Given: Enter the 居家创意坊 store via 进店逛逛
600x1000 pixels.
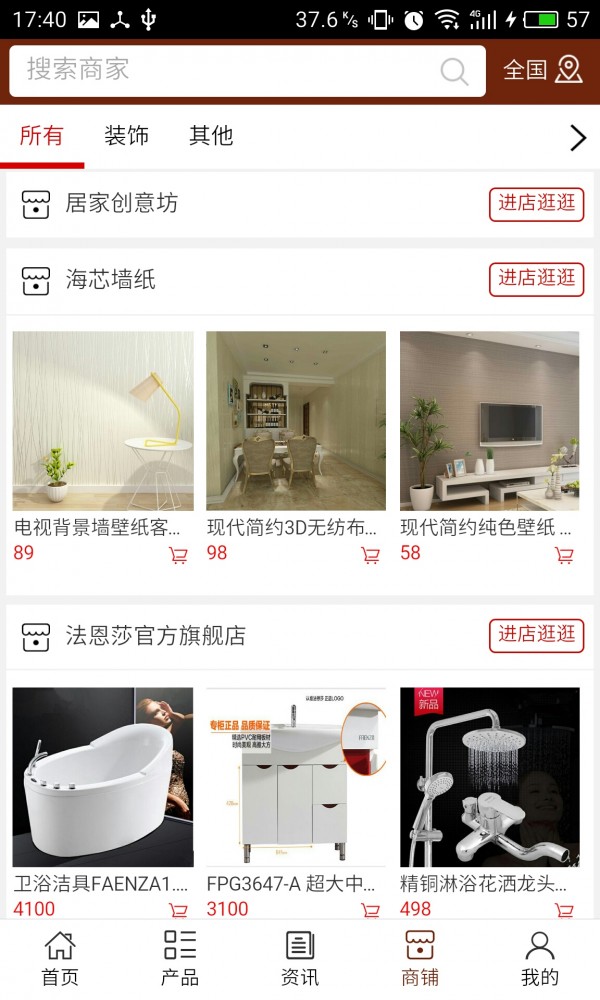Looking at the screenshot, I should [x=536, y=204].
